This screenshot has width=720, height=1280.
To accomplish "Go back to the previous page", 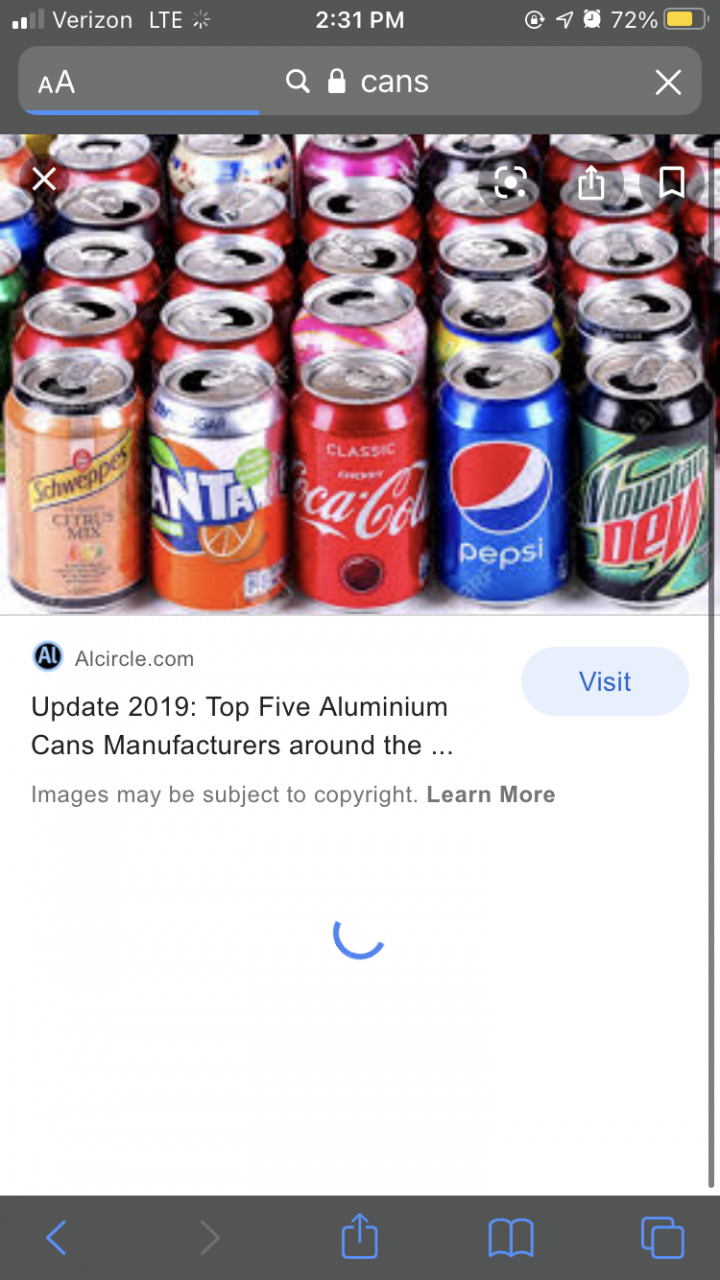I will click(57, 1238).
